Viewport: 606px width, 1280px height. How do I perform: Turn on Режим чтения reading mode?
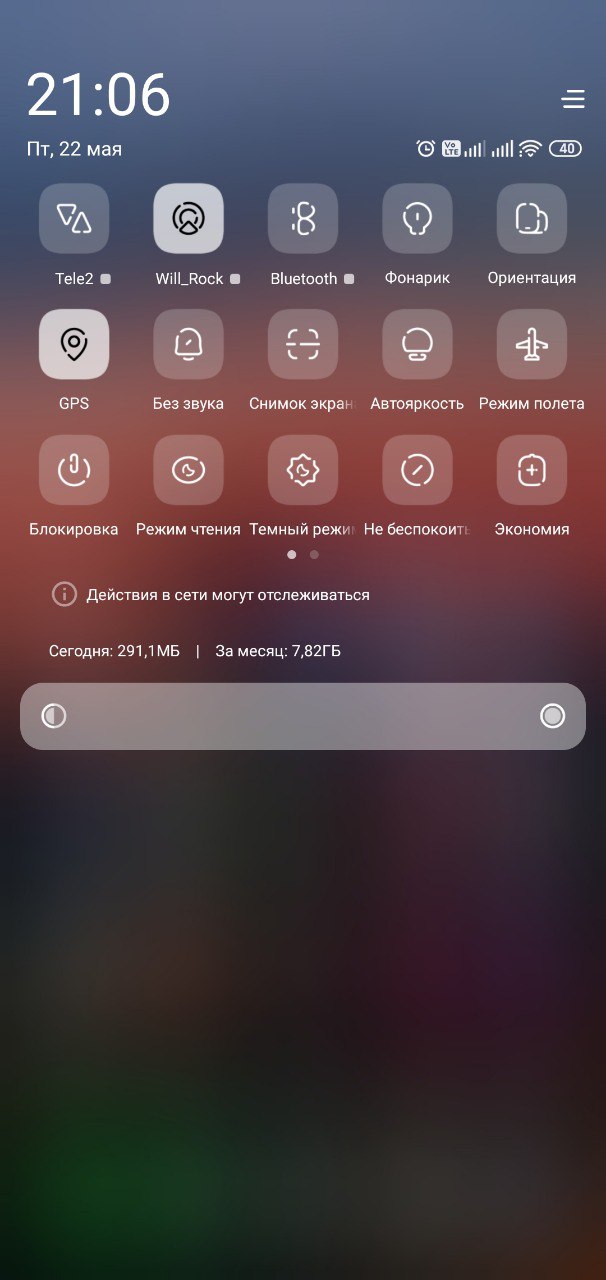coord(188,470)
